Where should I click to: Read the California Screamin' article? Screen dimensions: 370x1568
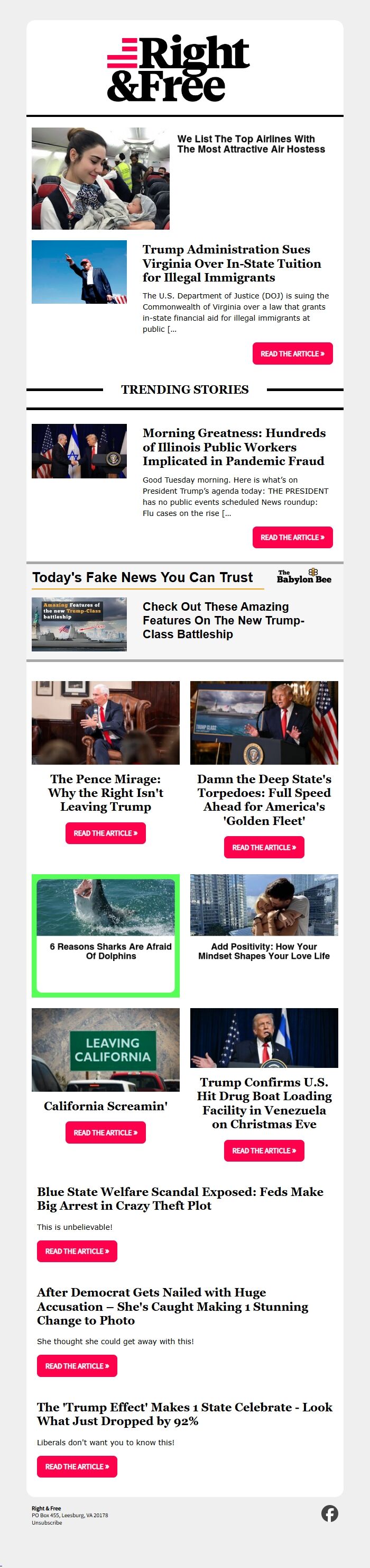pos(105,1133)
